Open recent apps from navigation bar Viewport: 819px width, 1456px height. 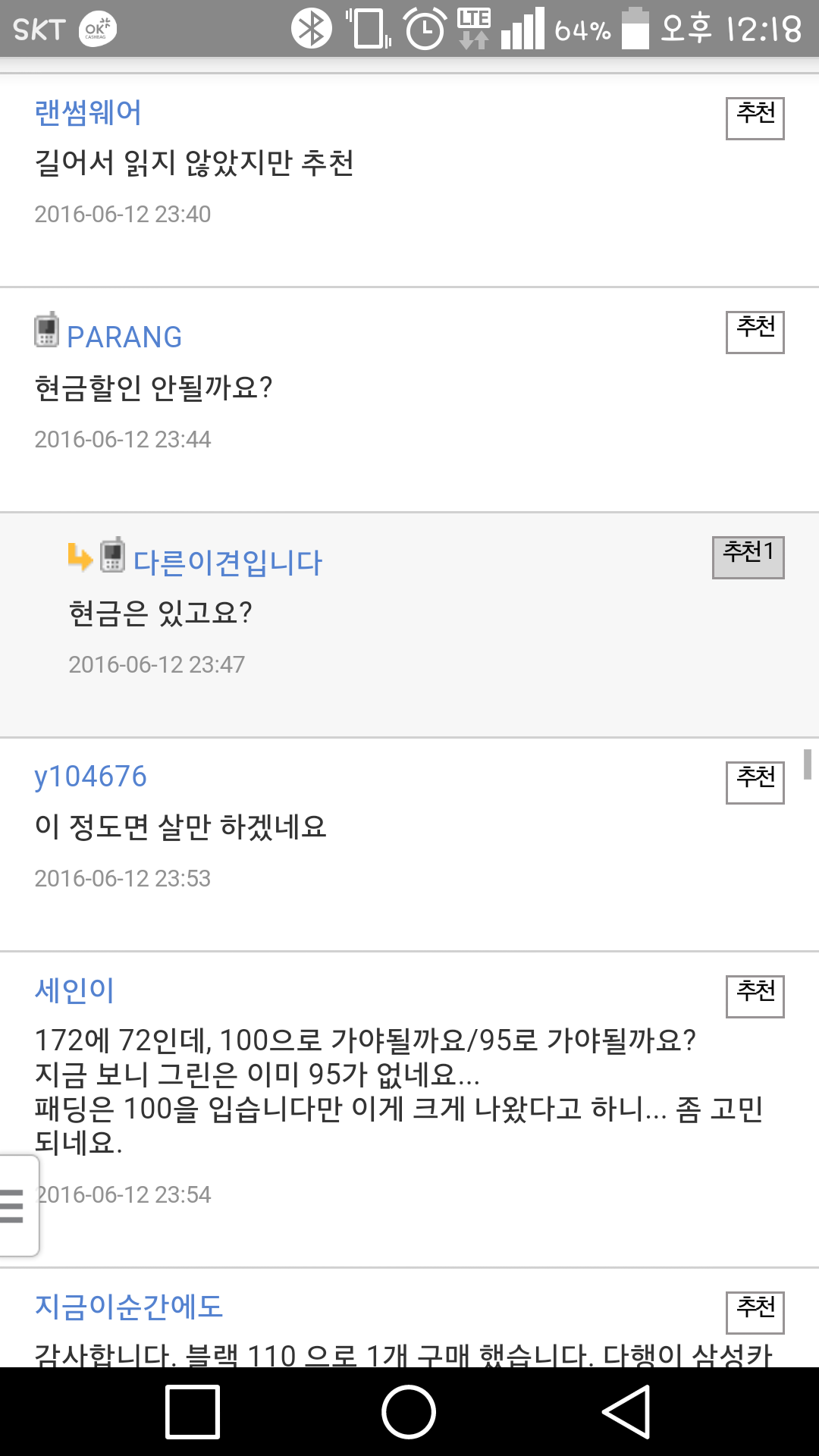(193, 1411)
